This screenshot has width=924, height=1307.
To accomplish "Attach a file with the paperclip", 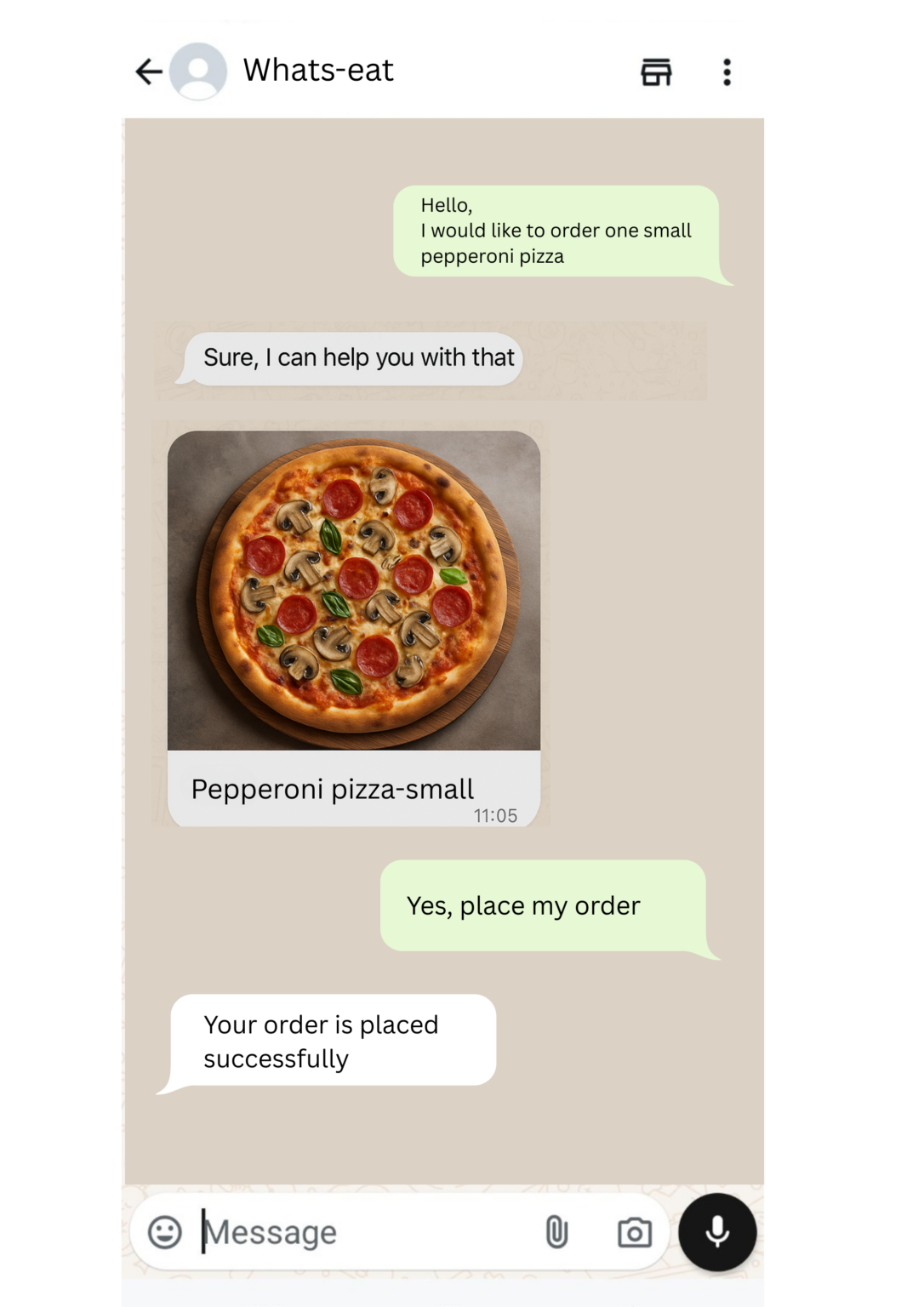I will coord(556,1232).
